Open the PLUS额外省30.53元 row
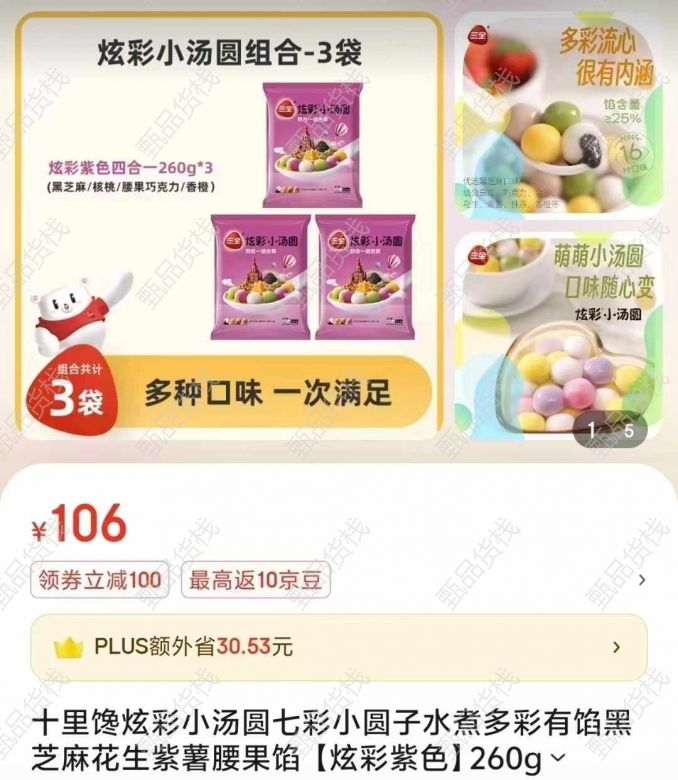This screenshot has height=780, width=678. [339, 647]
